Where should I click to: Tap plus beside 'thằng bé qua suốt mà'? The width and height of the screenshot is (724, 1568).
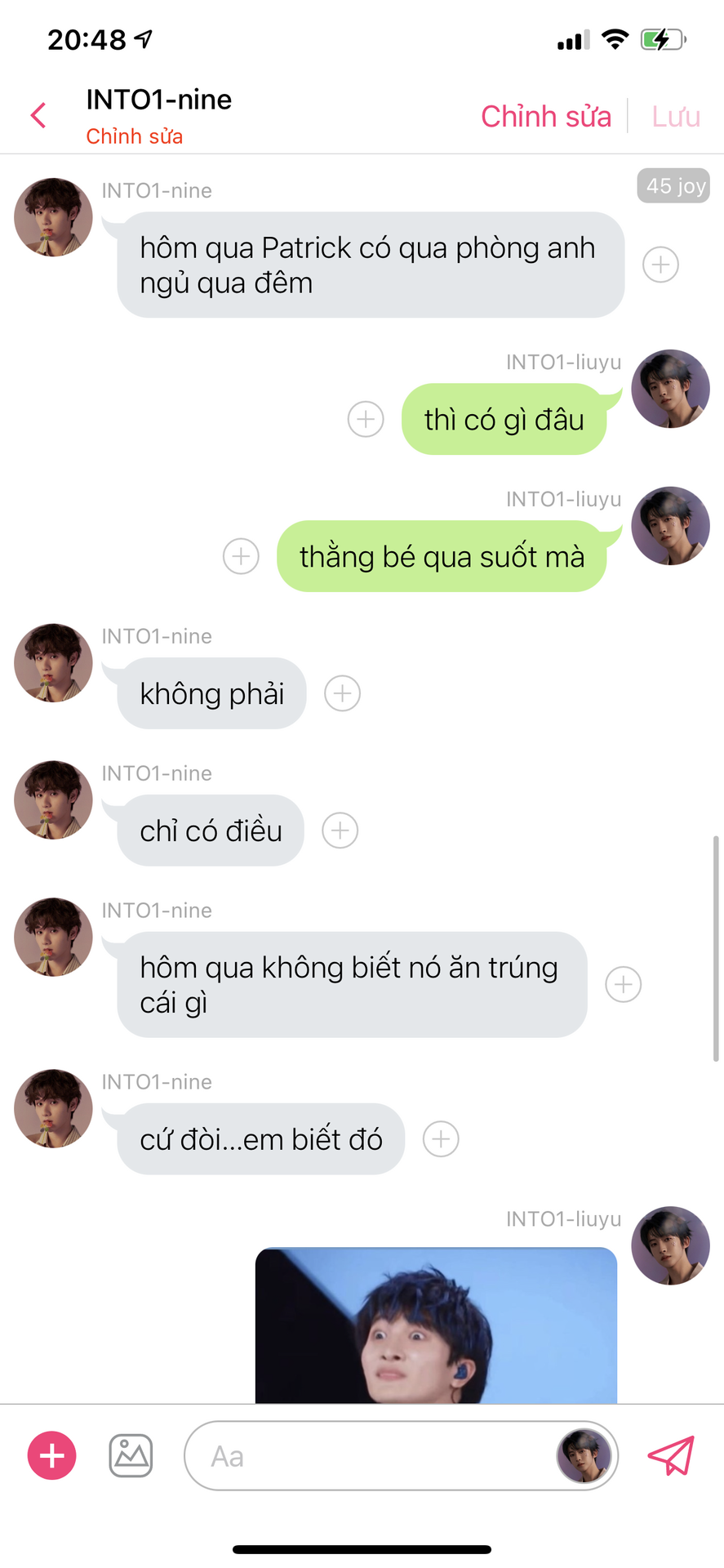[241, 556]
